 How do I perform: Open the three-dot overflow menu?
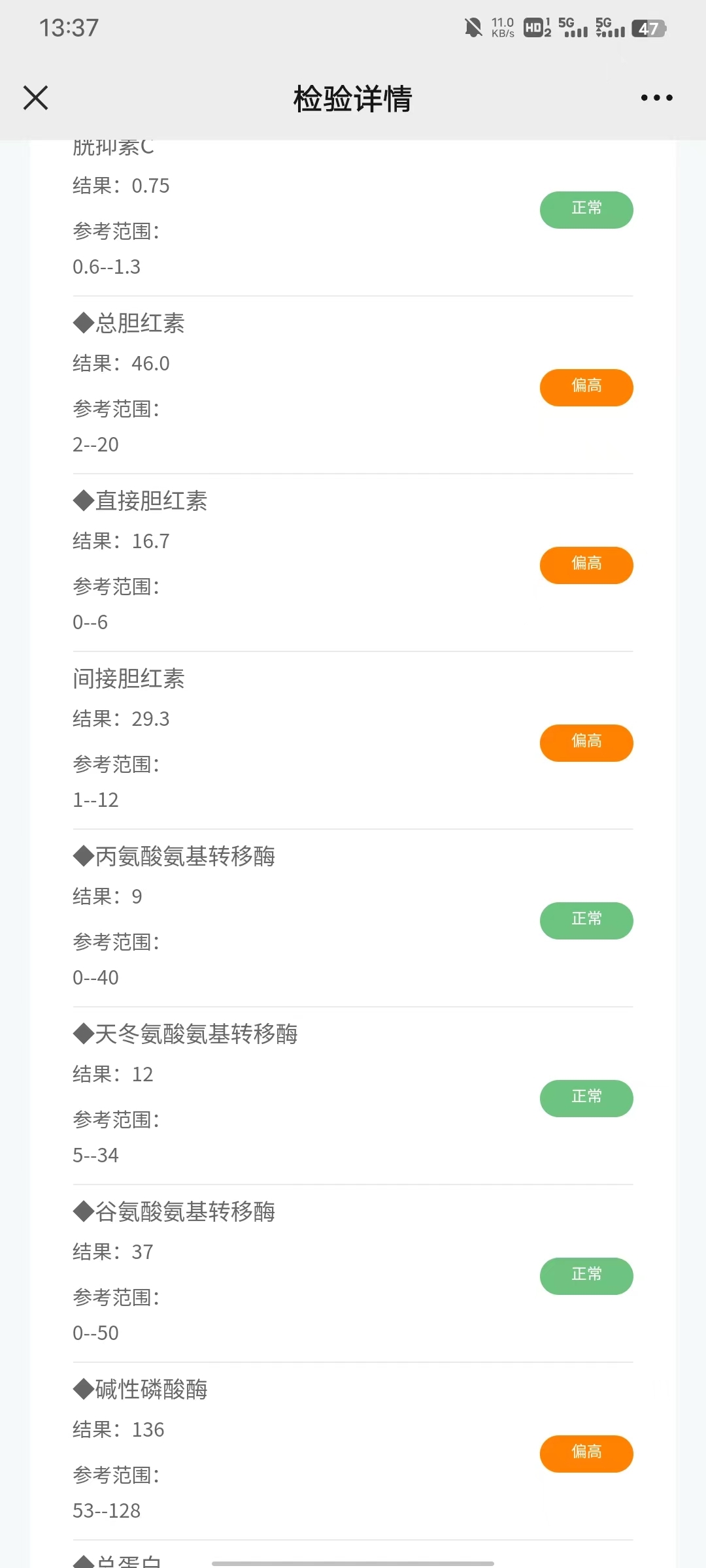tap(656, 98)
